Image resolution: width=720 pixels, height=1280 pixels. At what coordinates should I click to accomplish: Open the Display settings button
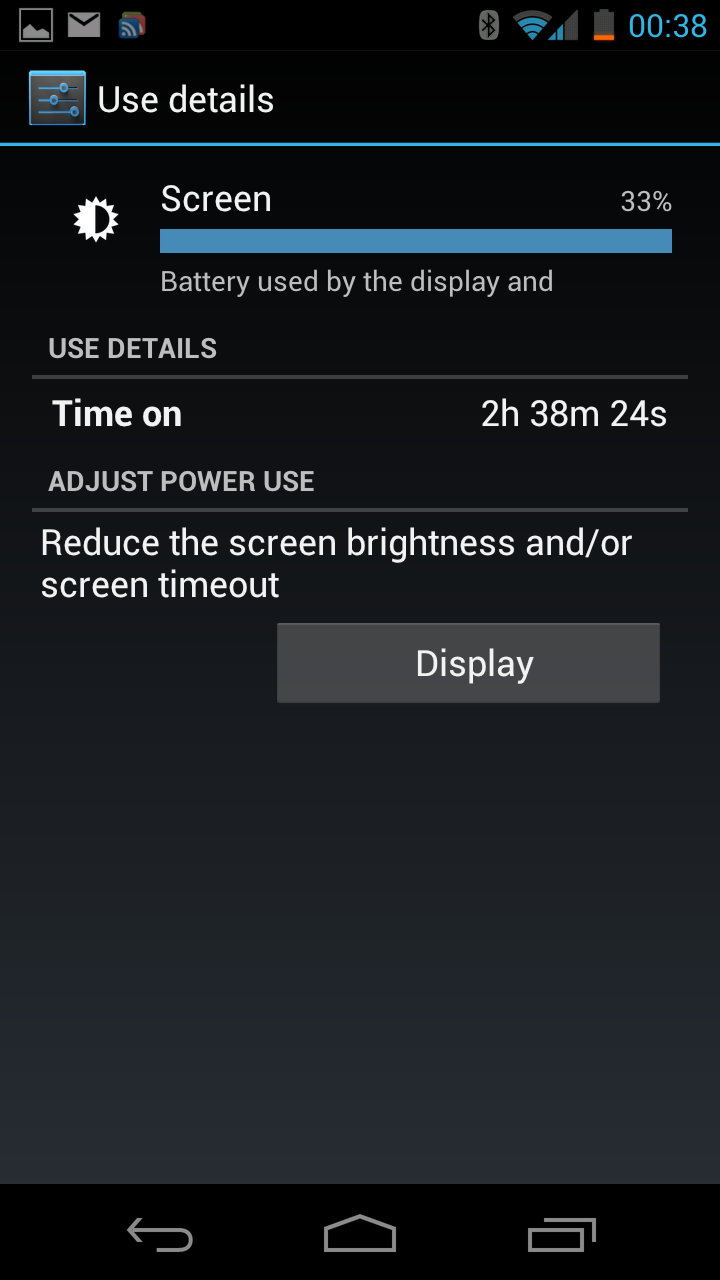click(x=468, y=663)
